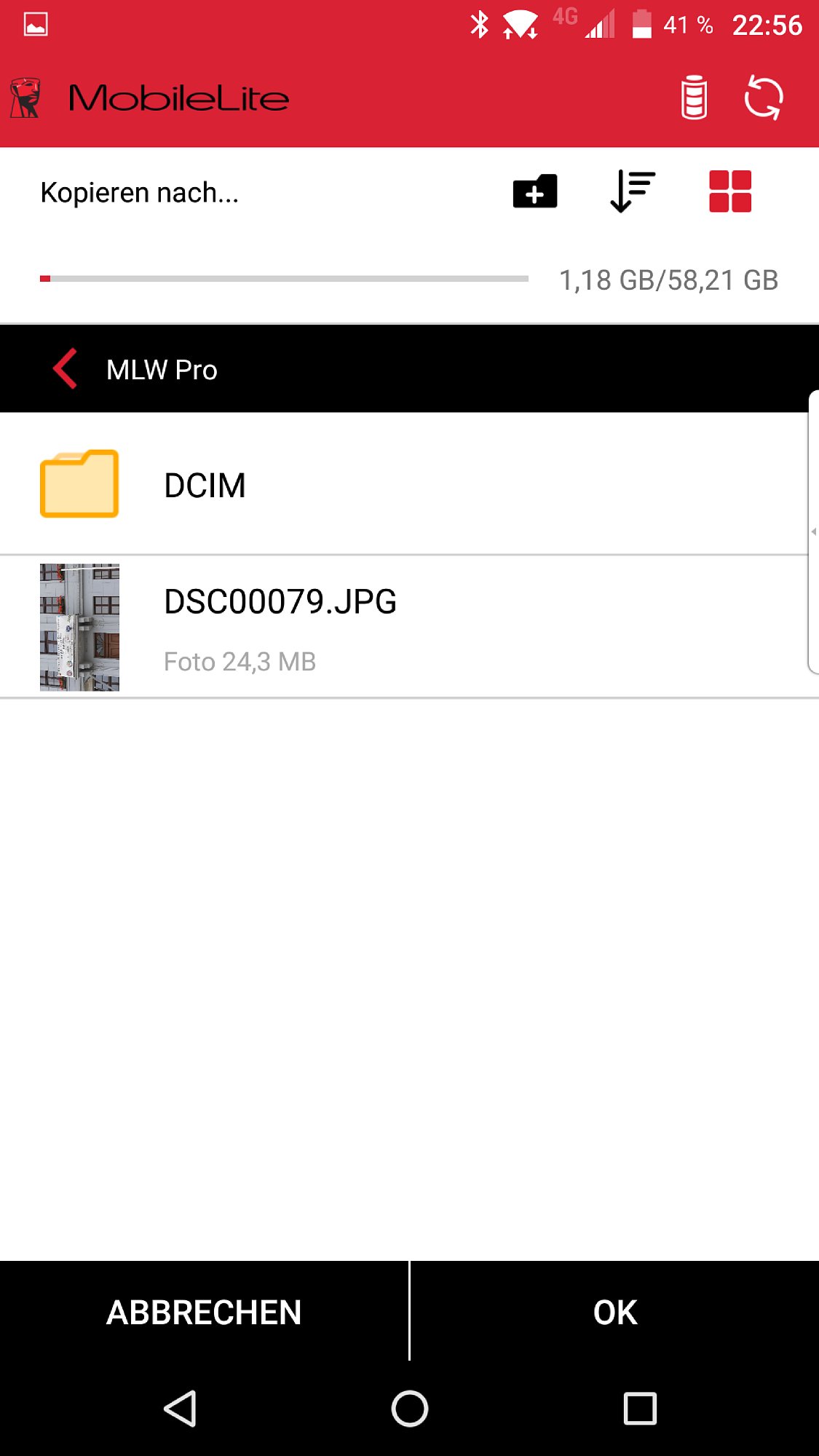Tap Abbrechen to cancel copying
Viewport: 819px width, 1456px height.
pos(204,1312)
